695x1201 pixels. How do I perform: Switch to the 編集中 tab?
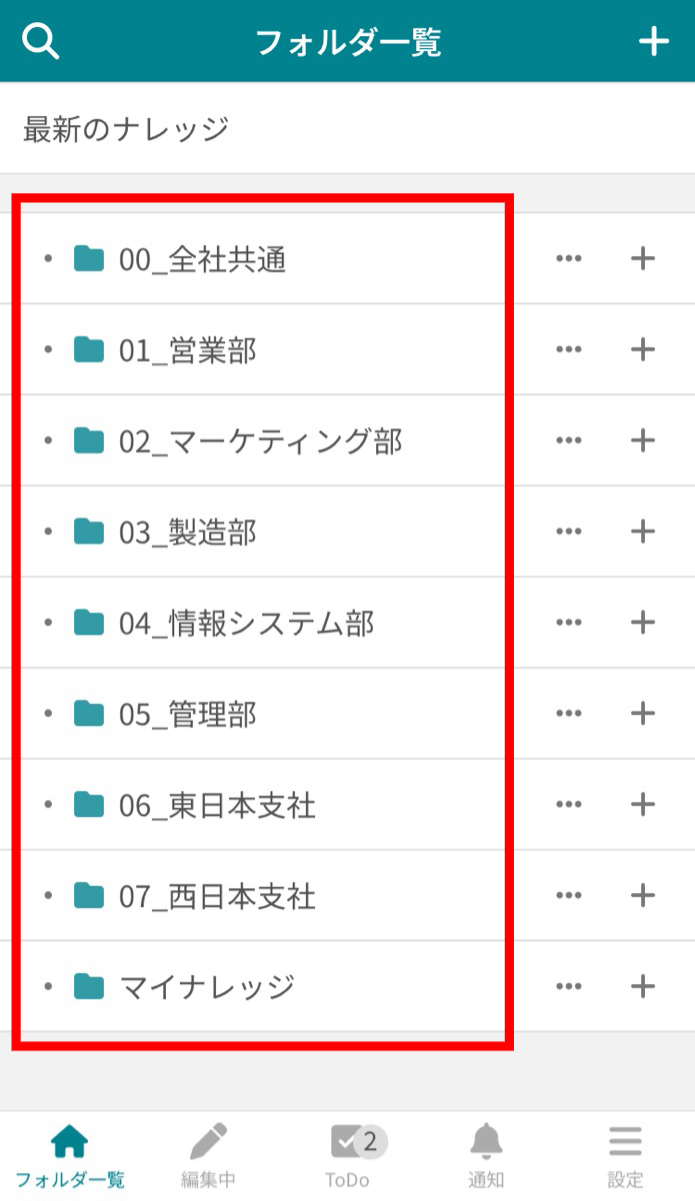(x=208, y=1155)
